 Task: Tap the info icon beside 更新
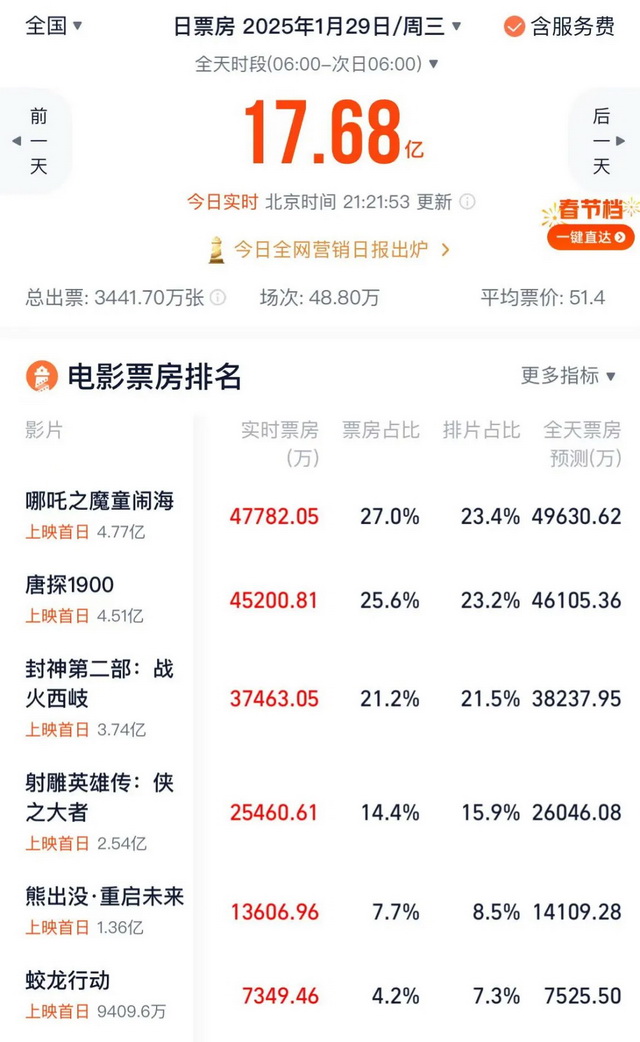click(467, 202)
